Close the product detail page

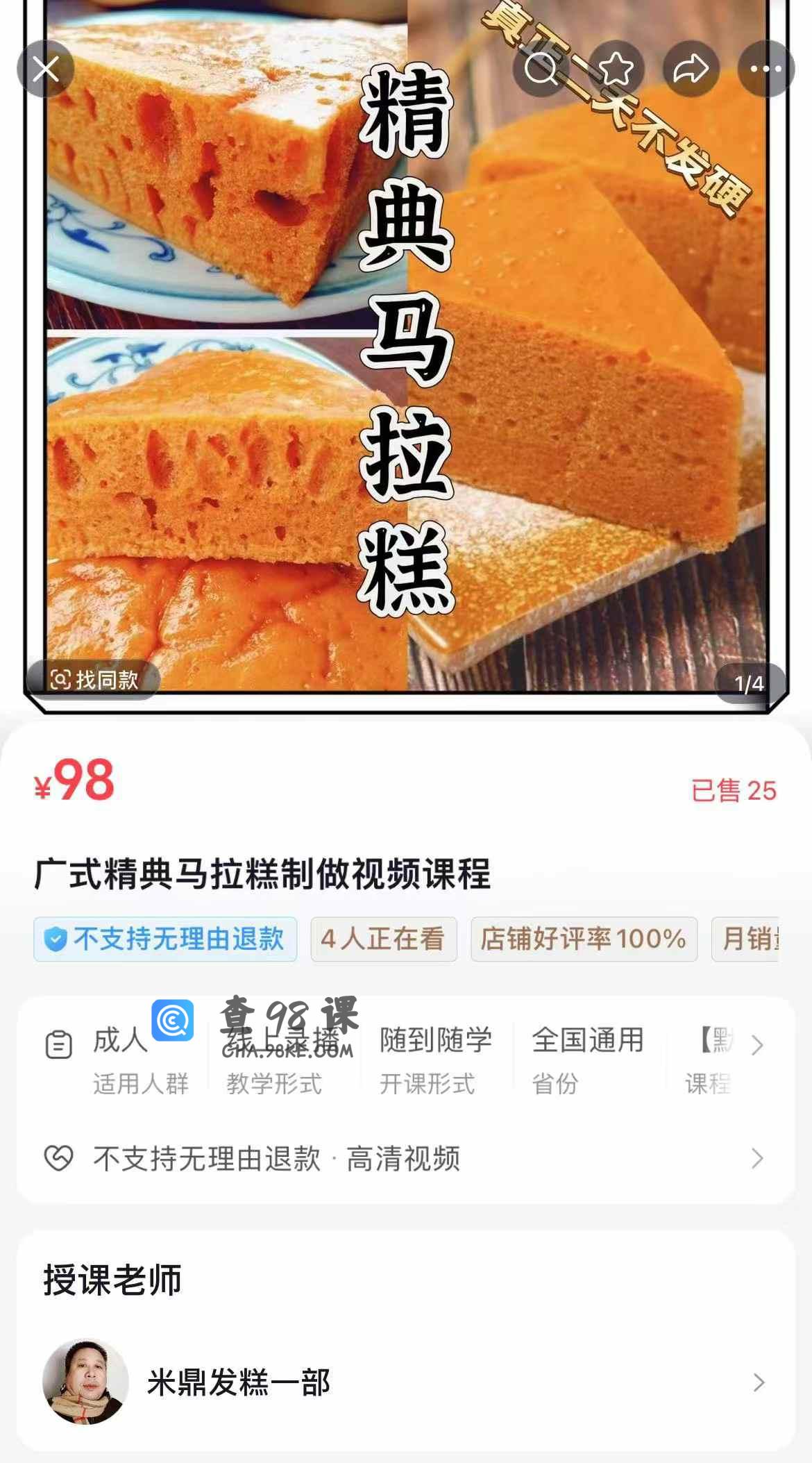click(46, 69)
